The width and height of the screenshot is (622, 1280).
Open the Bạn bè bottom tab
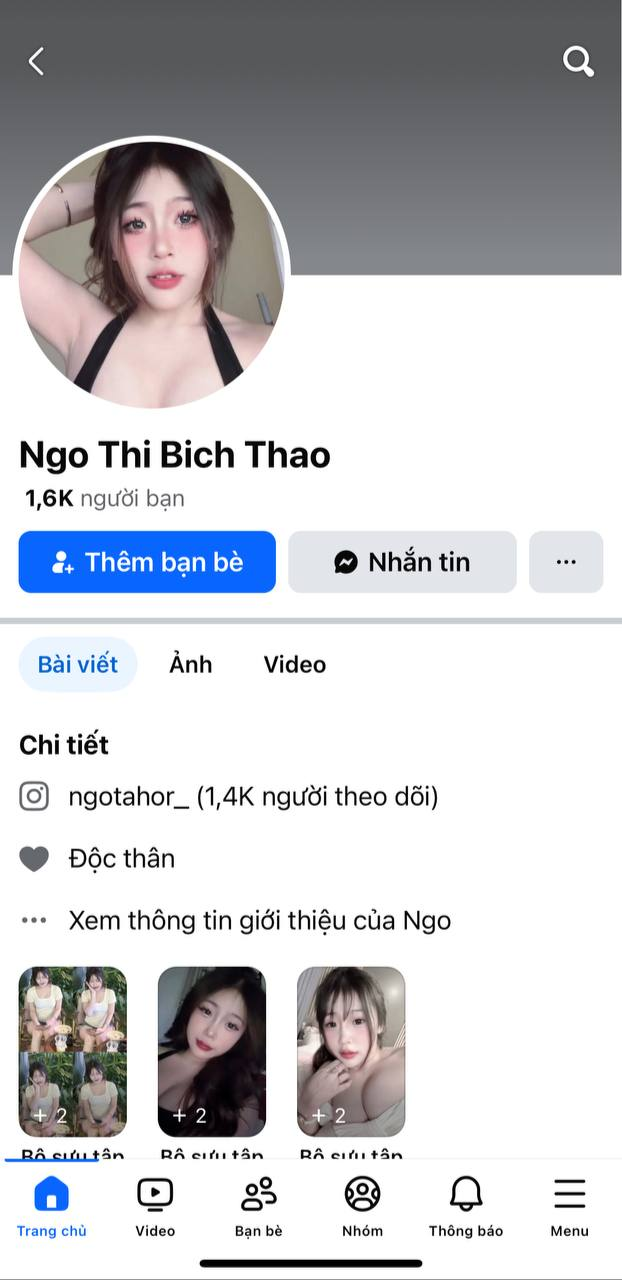259,1206
